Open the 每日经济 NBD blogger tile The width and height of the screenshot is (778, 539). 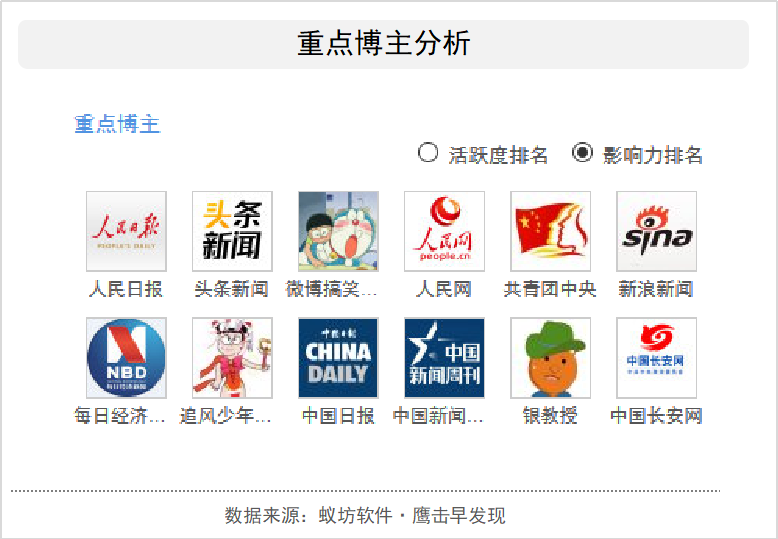pos(126,358)
